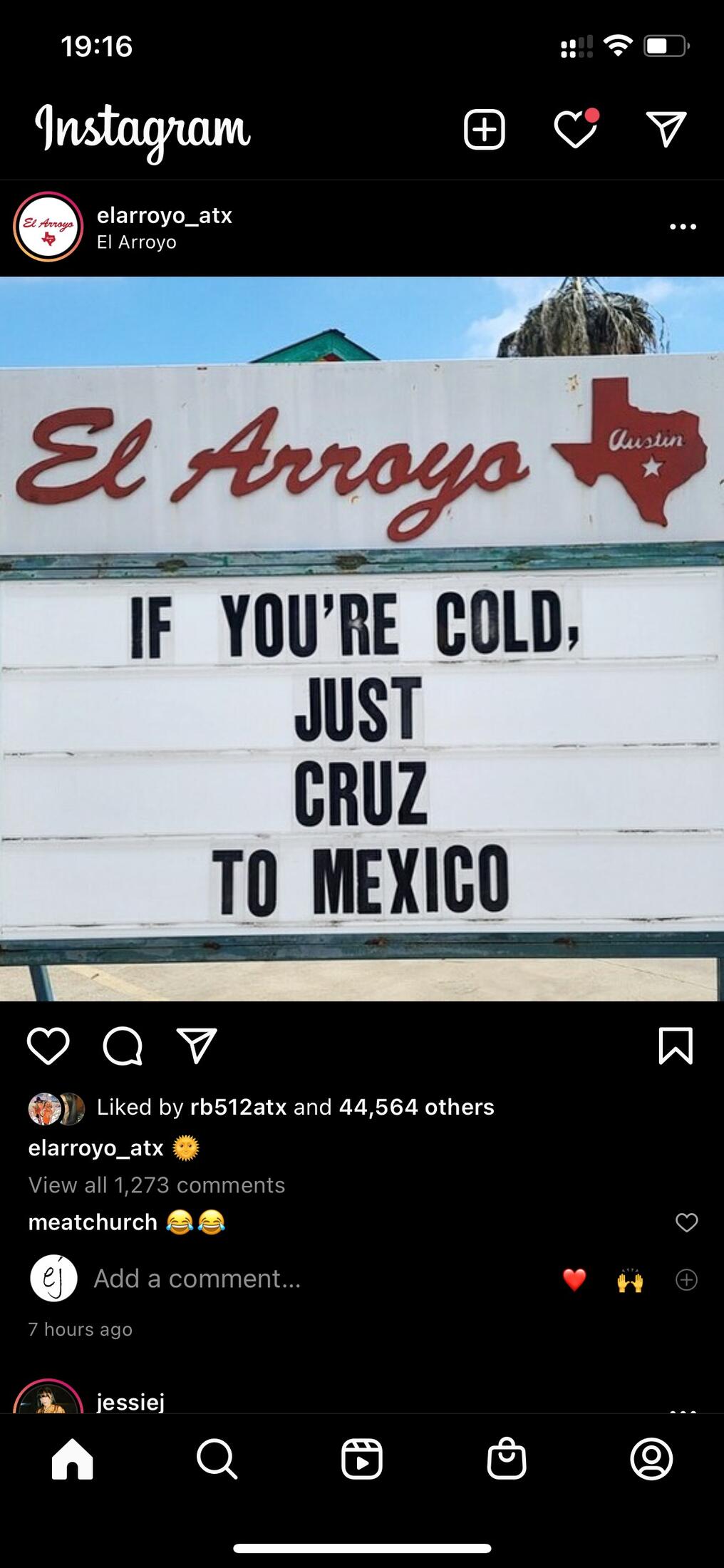Open elarroyo_atx profile picture
724x1568 pixels.
click(48, 227)
